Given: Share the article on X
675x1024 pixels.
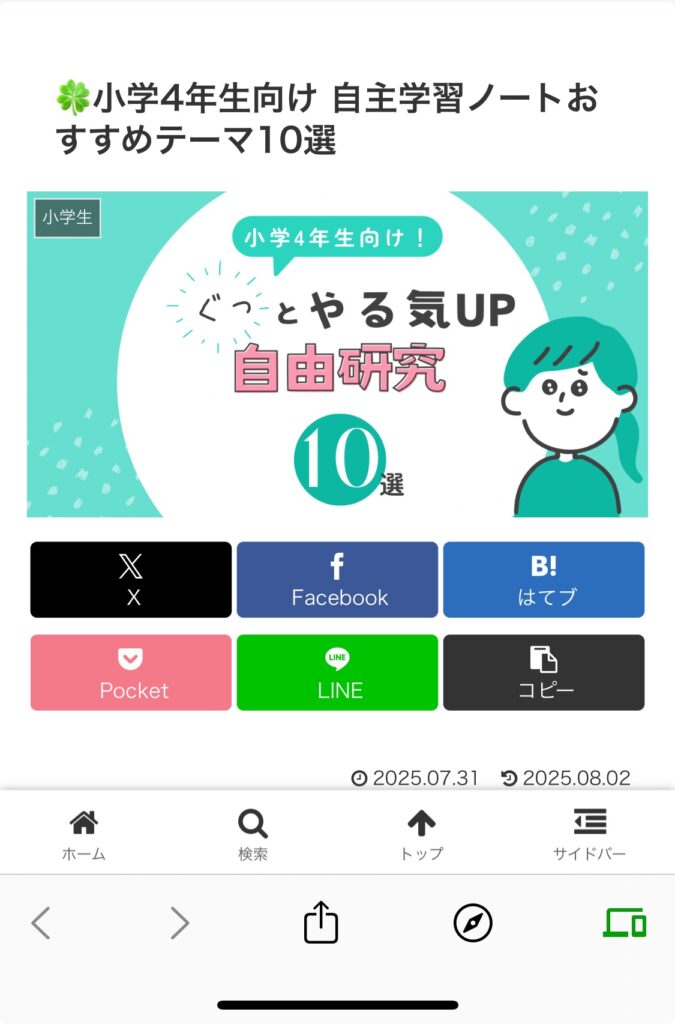Looking at the screenshot, I should pyautogui.click(x=131, y=580).
